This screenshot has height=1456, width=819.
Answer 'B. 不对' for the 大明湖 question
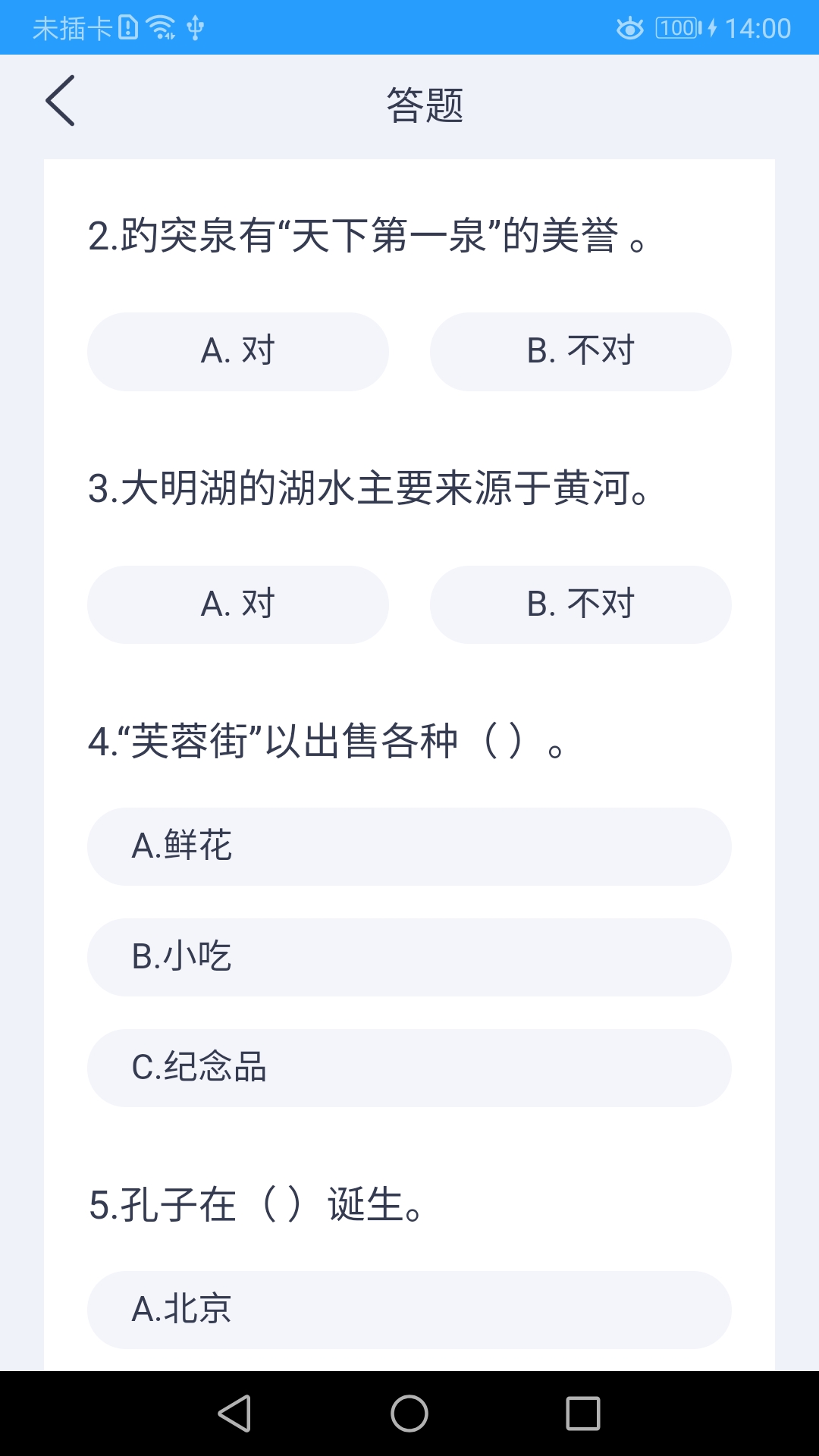click(581, 604)
